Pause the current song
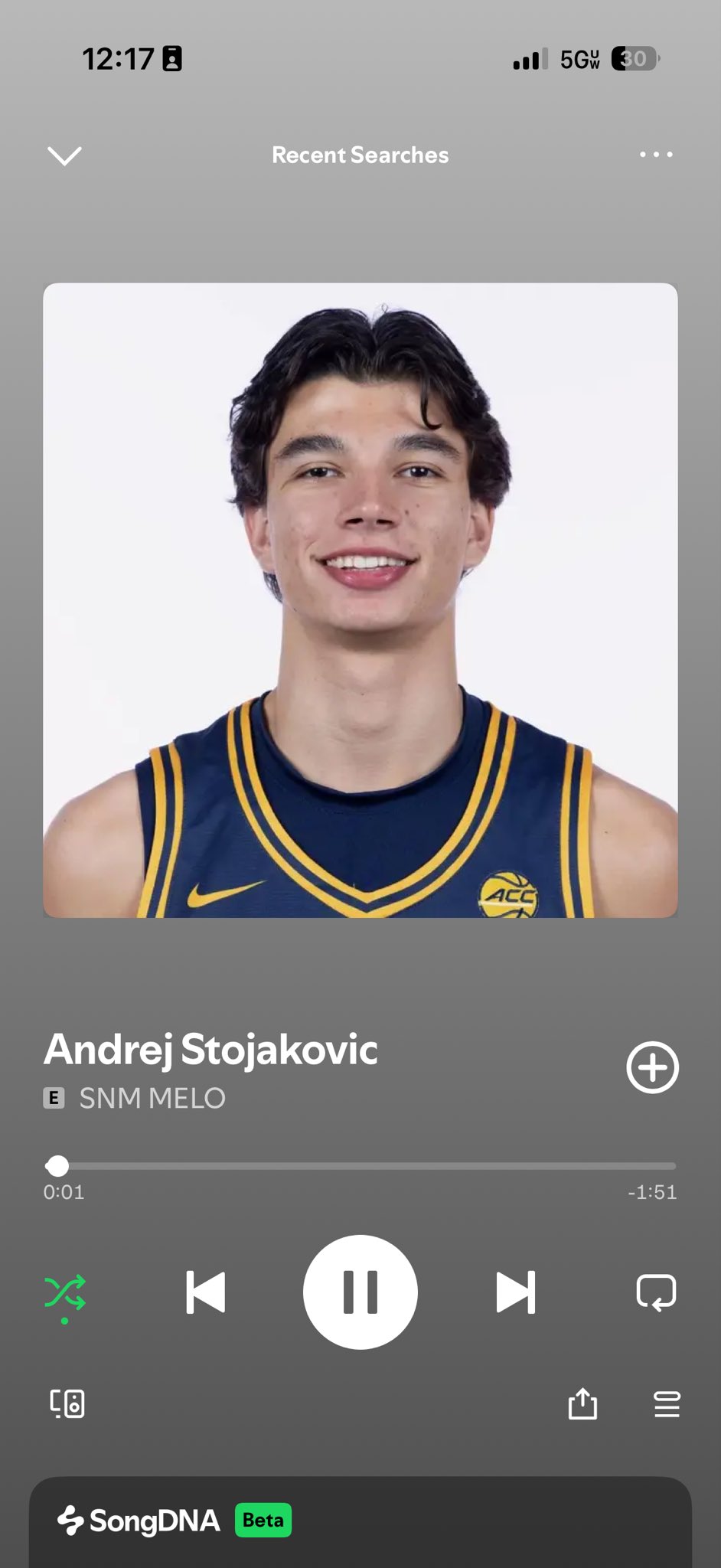 tap(360, 1292)
